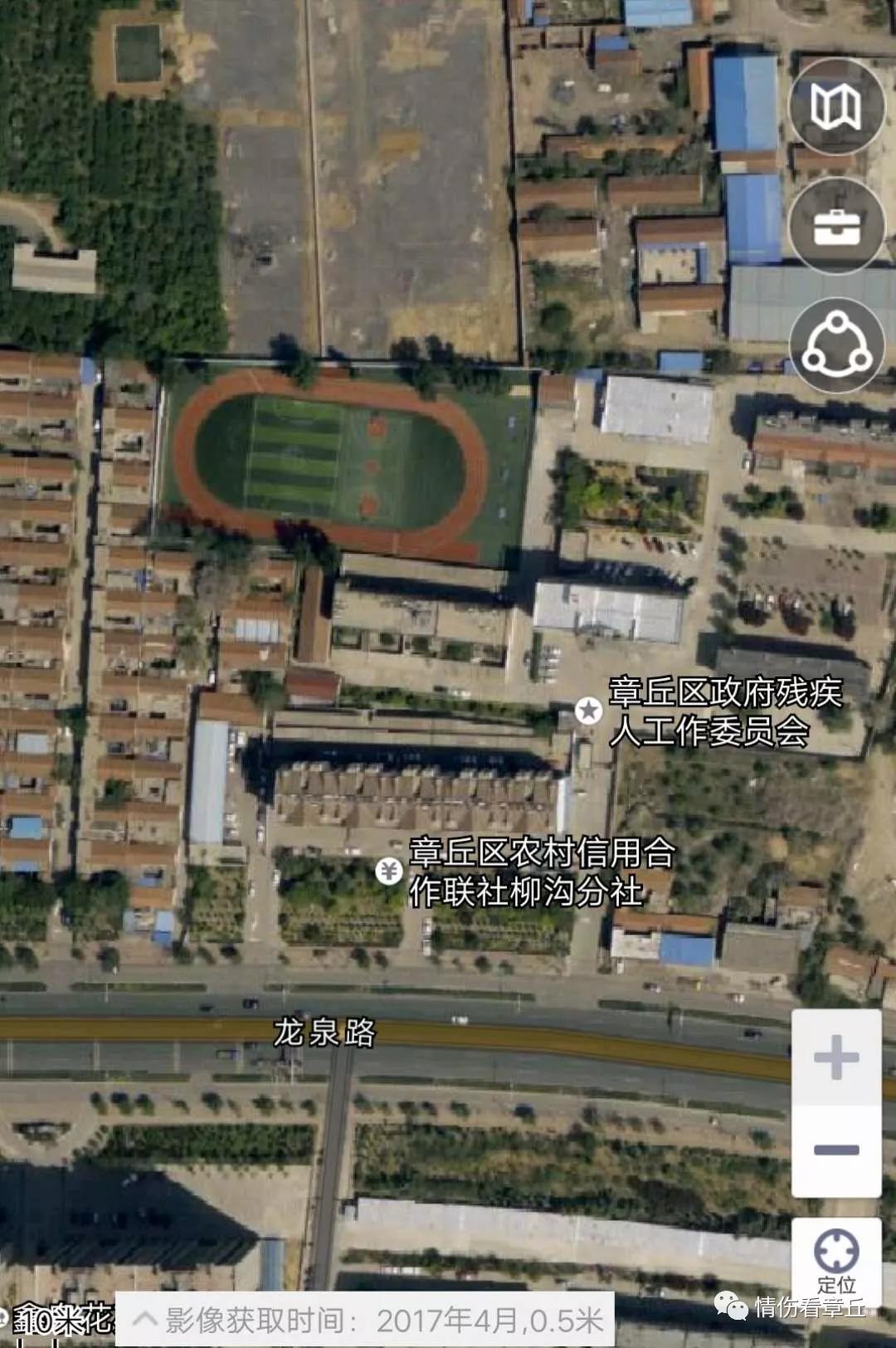Zoom out with the minus button

click(x=836, y=1150)
